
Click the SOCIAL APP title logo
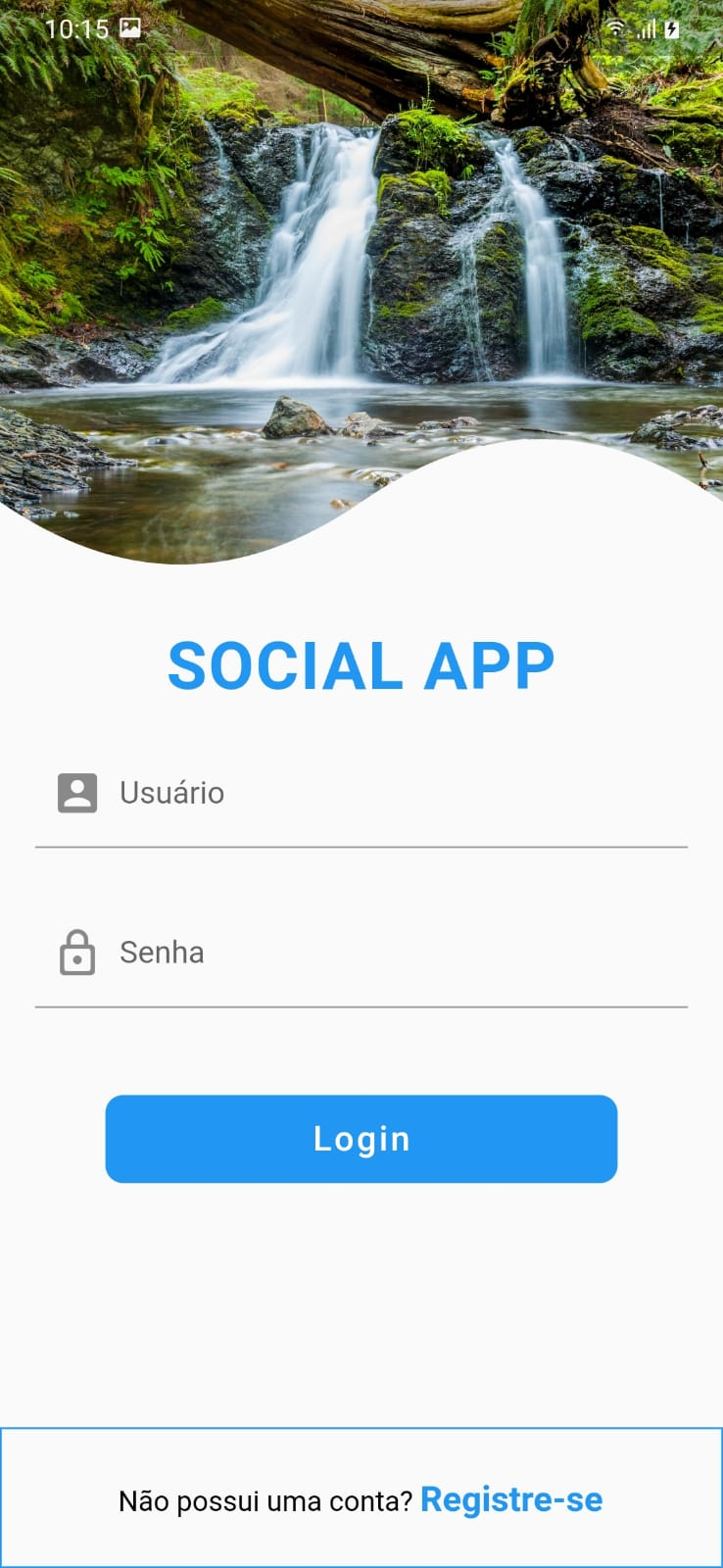pos(361,662)
